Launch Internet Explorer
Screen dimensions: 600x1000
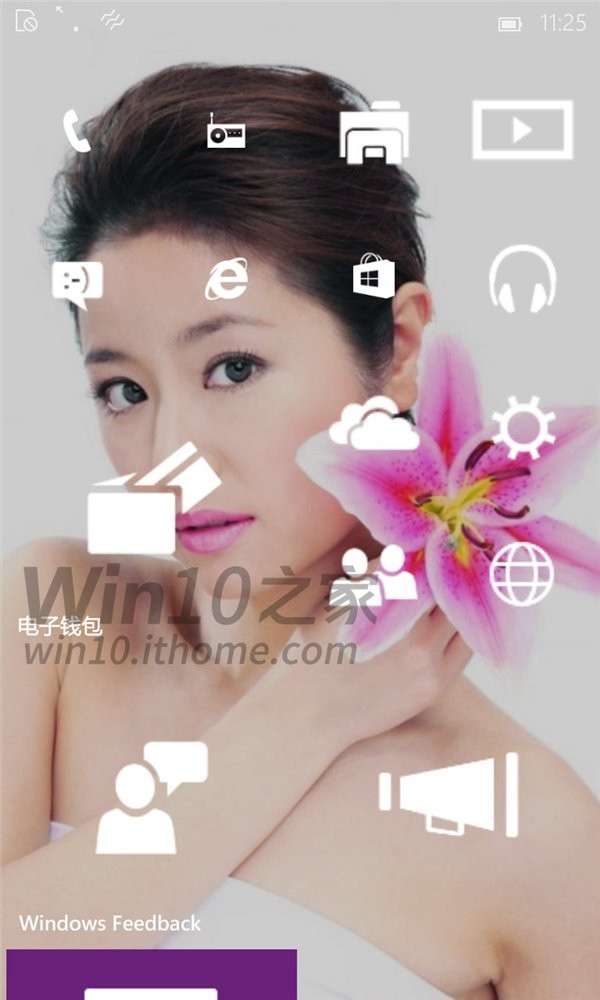click(227, 278)
